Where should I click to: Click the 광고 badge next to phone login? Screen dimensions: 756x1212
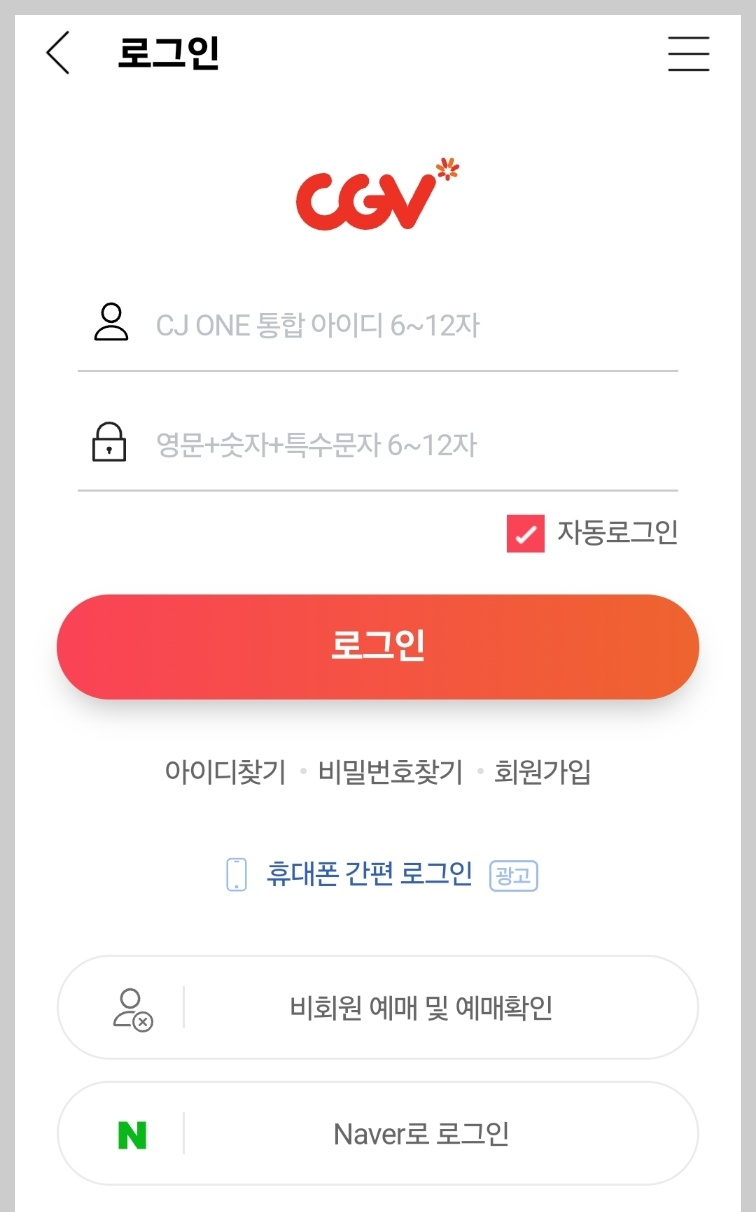pos(511,874)
